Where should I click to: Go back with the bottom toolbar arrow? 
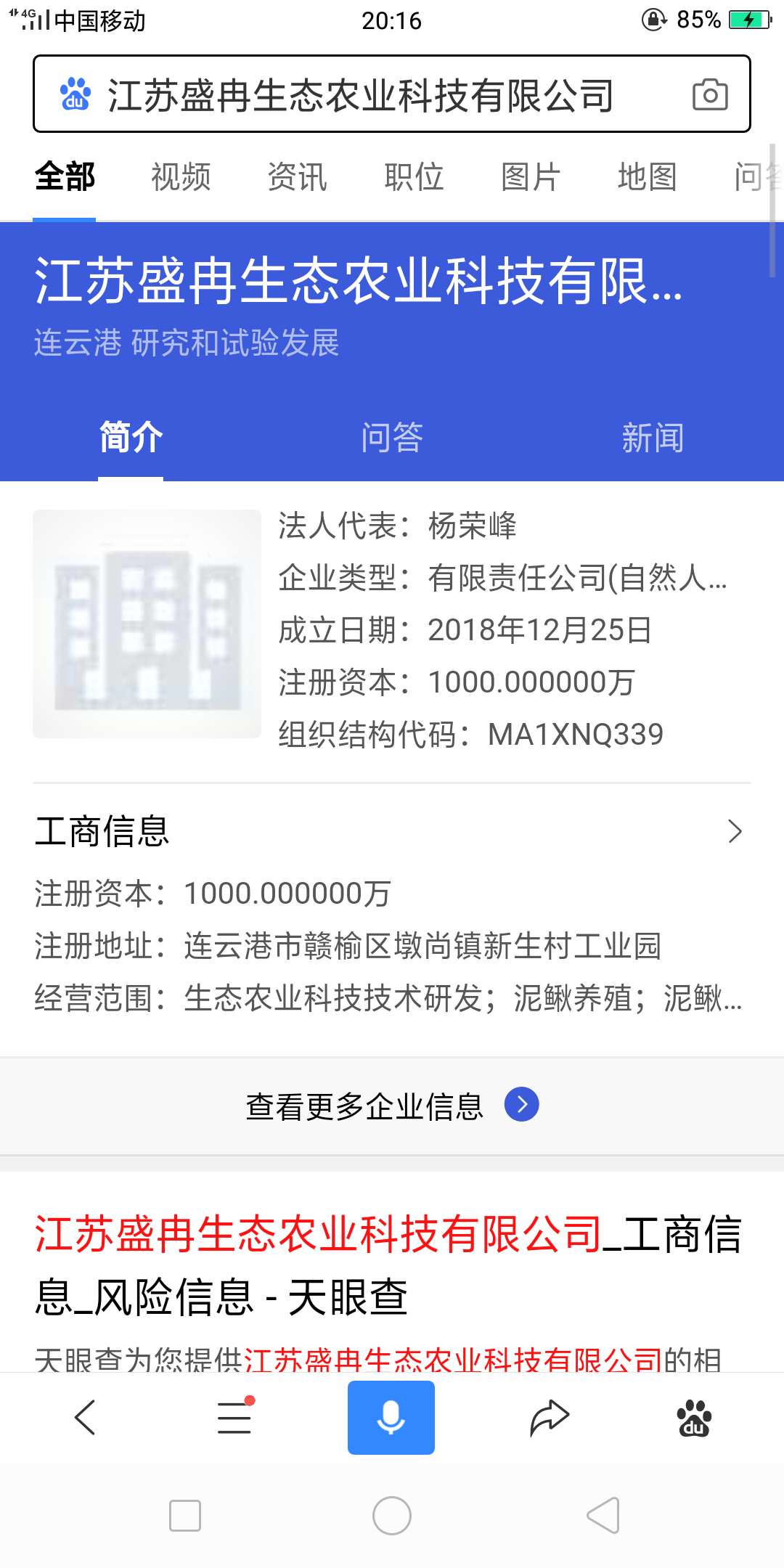[x=86, y=1417]
